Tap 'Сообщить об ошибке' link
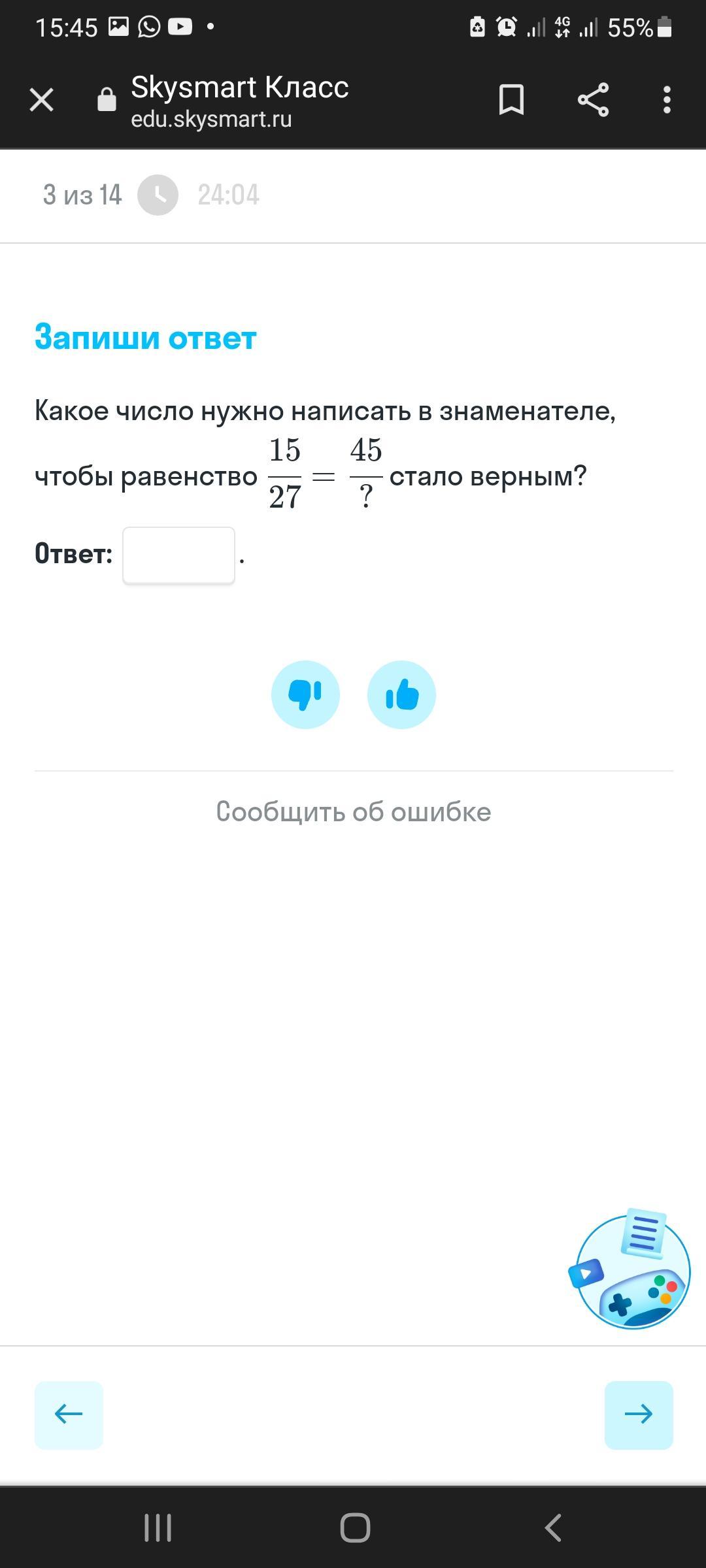Image resolution: width=706 pixels, height=1568 pixels. point(353,811)
